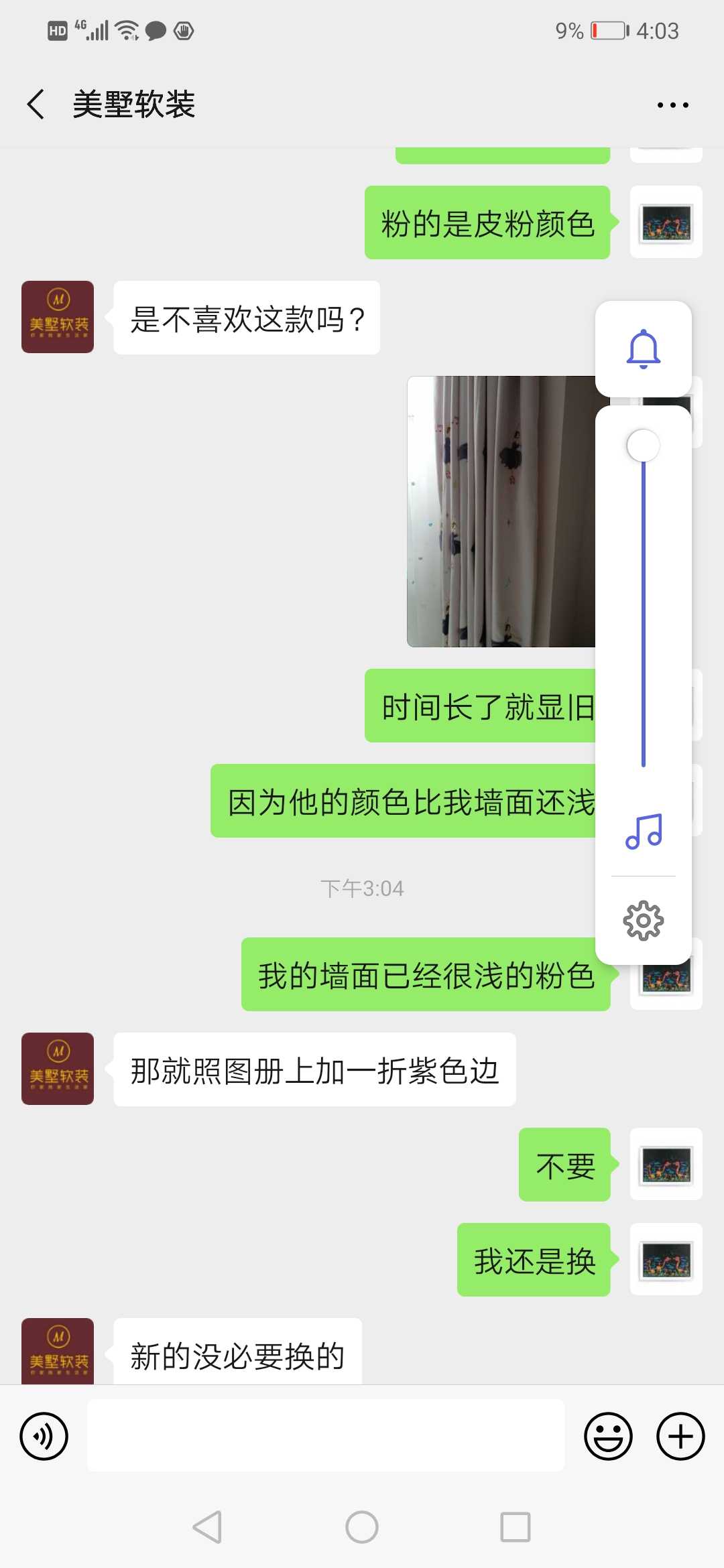
Task: Focus the message text field
Action: (x=326, y=1436)
